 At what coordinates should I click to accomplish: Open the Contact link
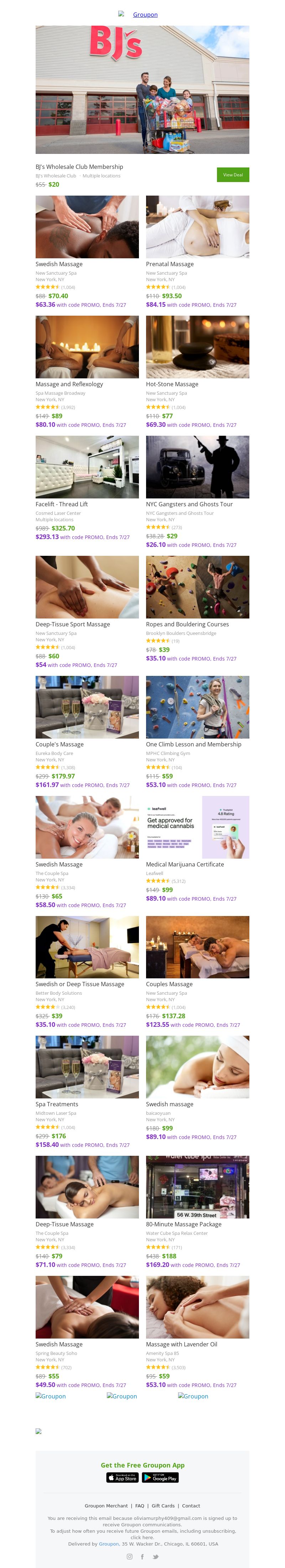[191, 1506]
